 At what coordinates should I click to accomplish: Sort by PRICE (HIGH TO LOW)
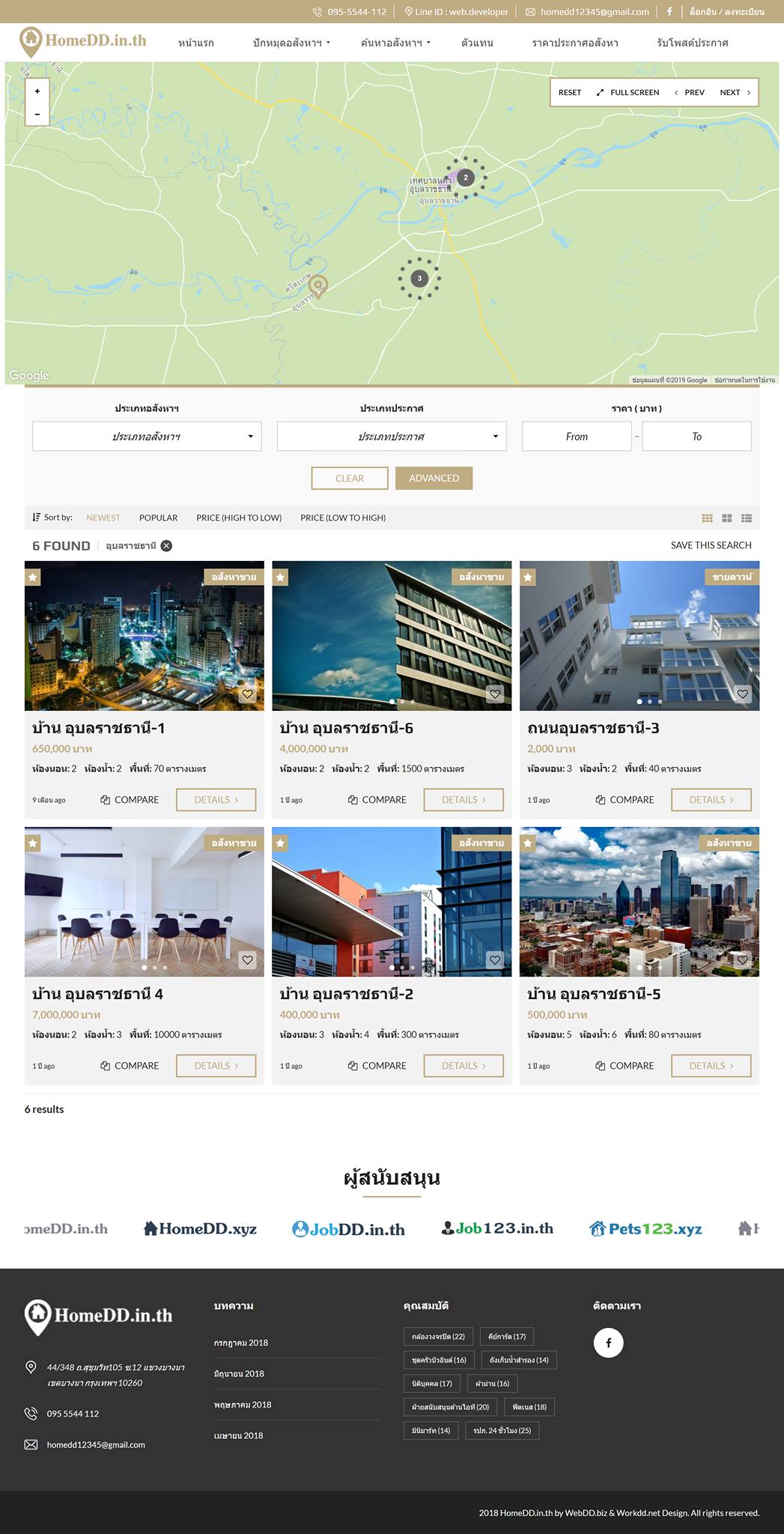pyautogui.click(x=239, y=518)
